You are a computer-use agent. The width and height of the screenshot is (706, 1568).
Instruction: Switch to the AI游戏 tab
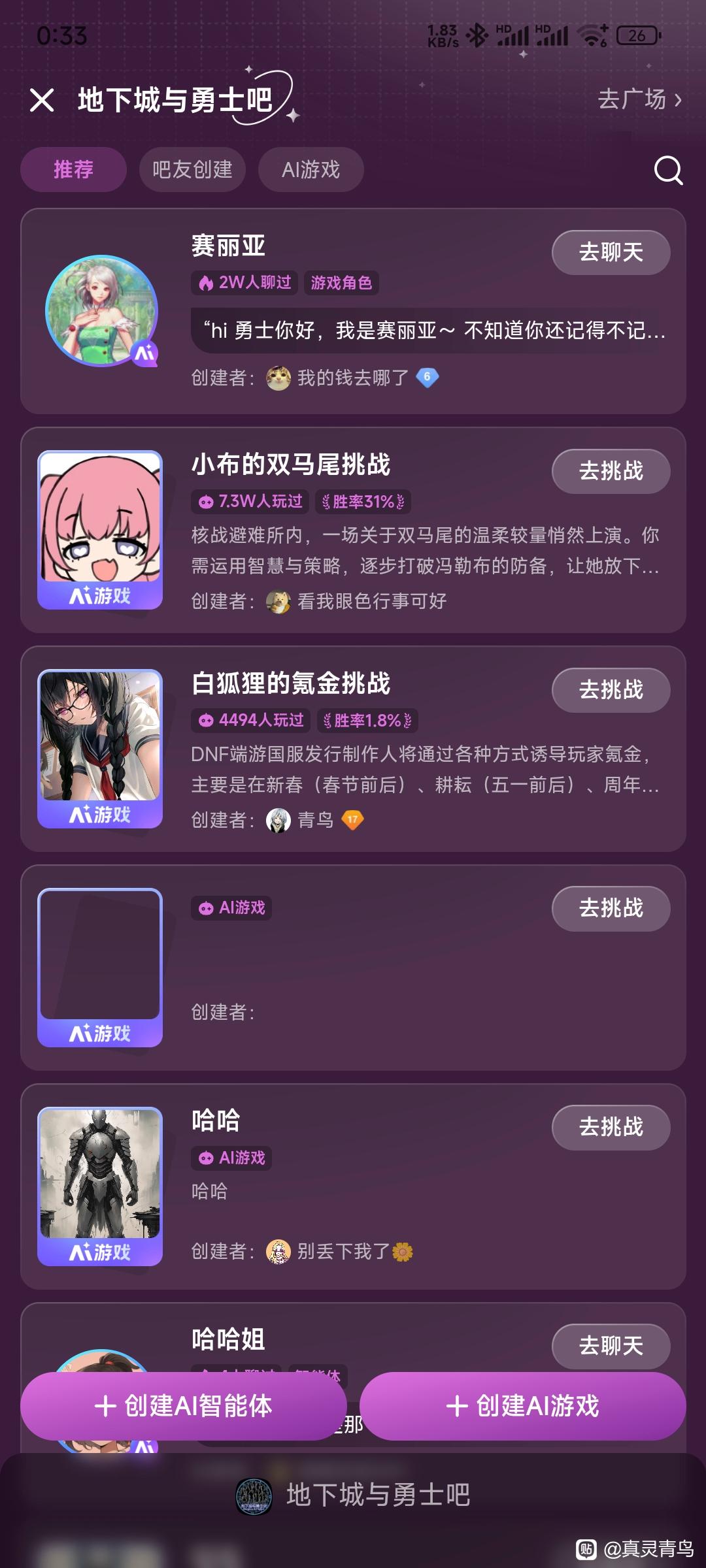[x=311, y=170]
